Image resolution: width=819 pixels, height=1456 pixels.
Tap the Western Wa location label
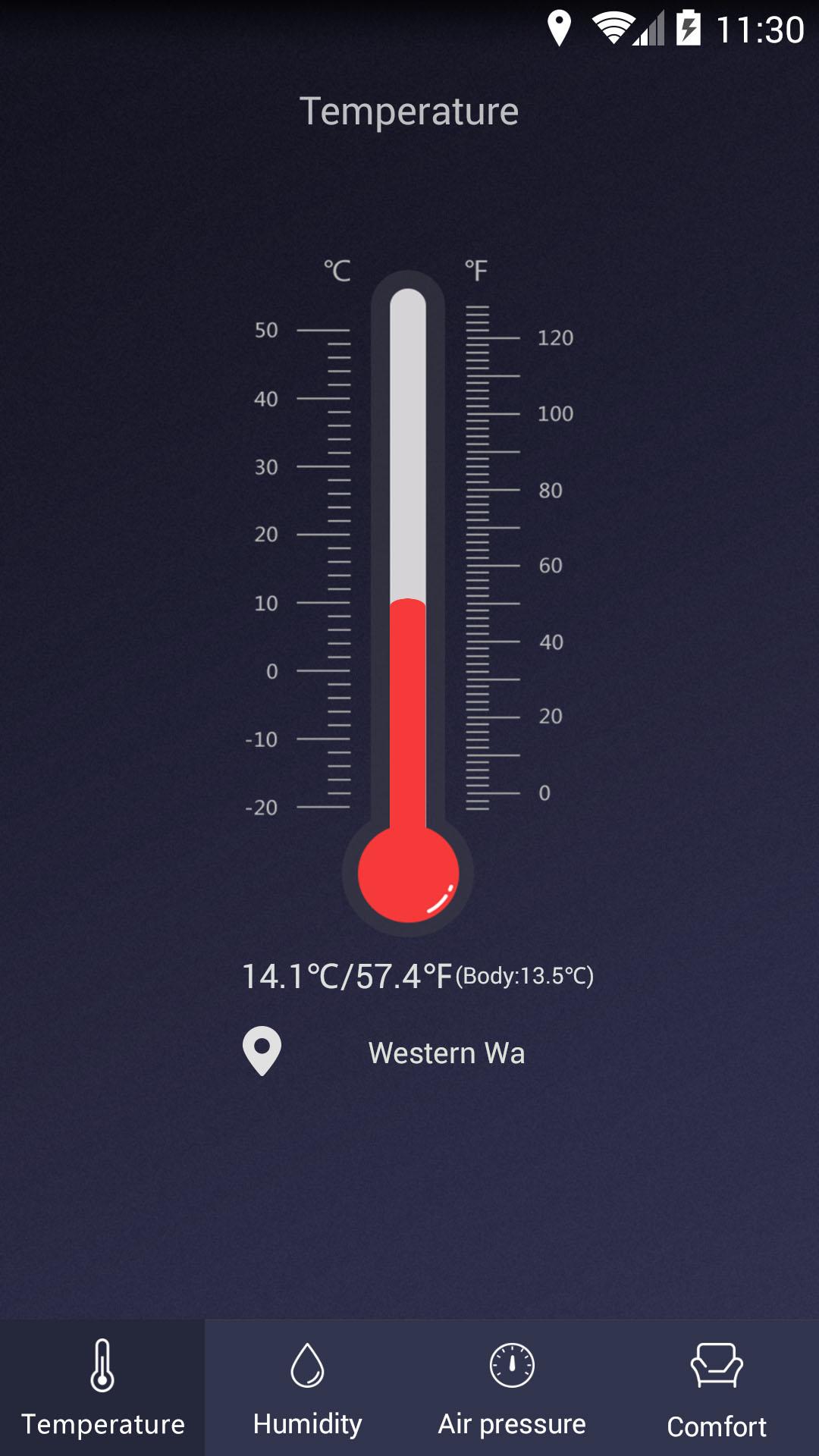click(446, 1053)
